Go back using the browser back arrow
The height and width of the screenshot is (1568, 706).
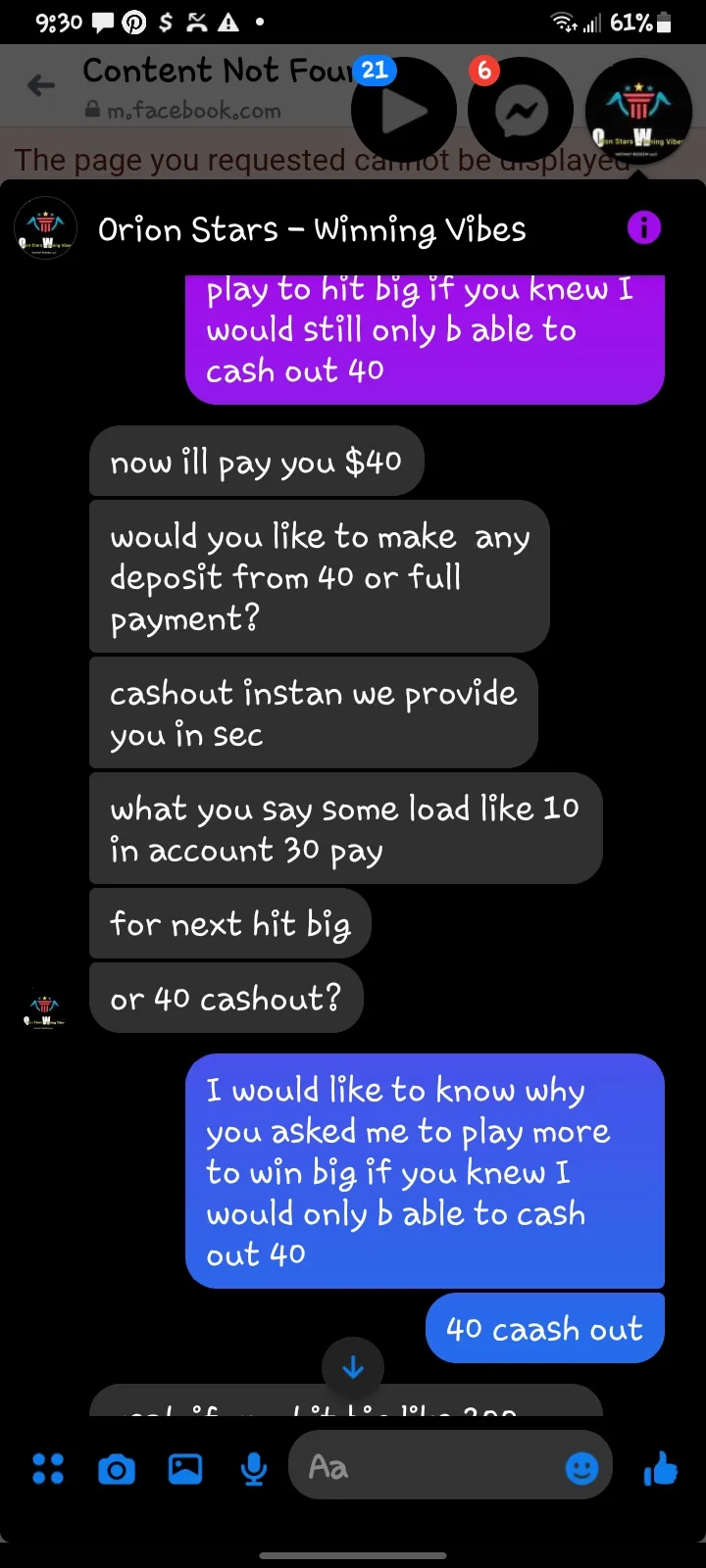pyautogui.click(x=41, y=86)
